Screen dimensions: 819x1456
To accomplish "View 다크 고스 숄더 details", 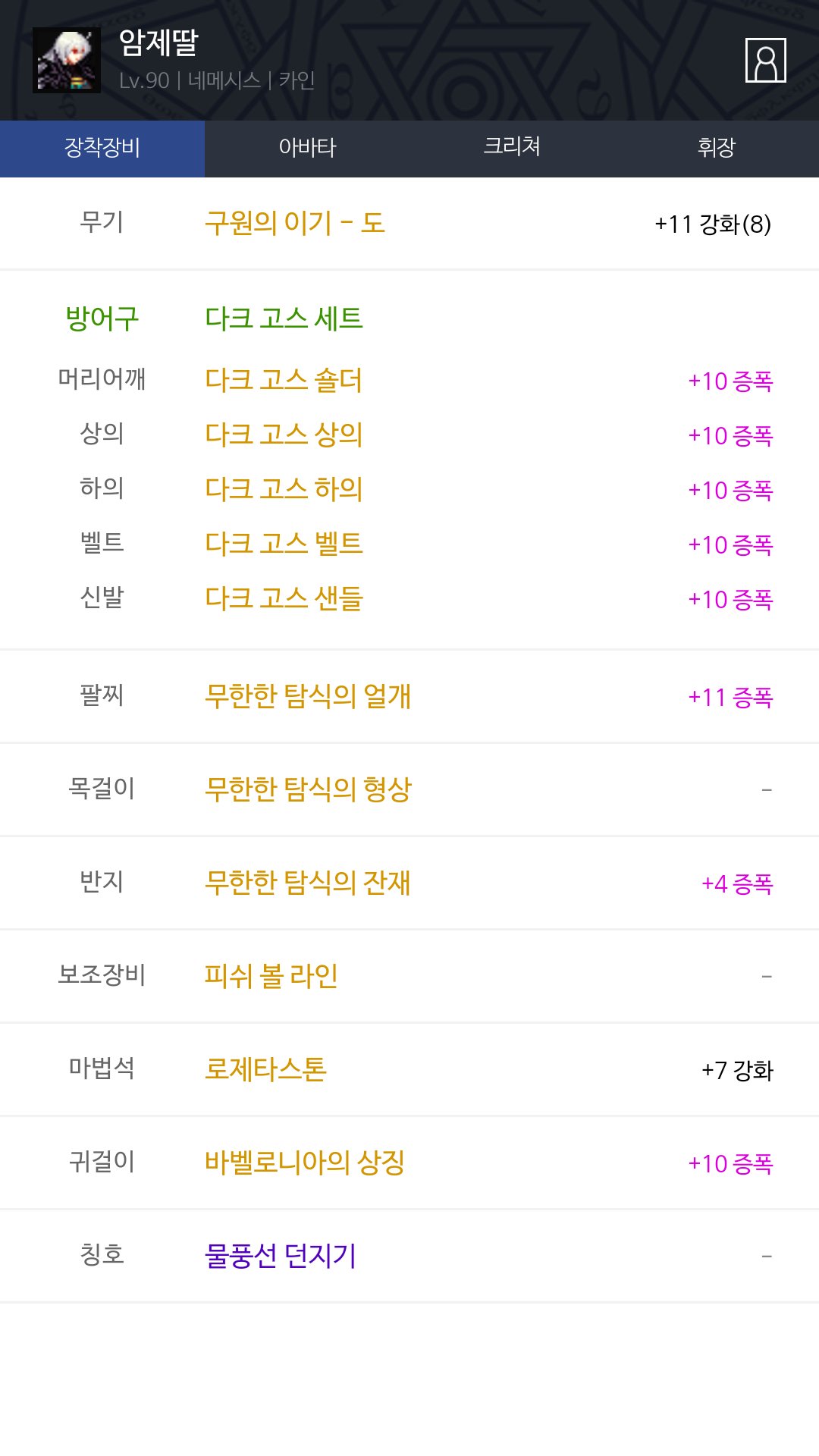I will coord(284,380).
